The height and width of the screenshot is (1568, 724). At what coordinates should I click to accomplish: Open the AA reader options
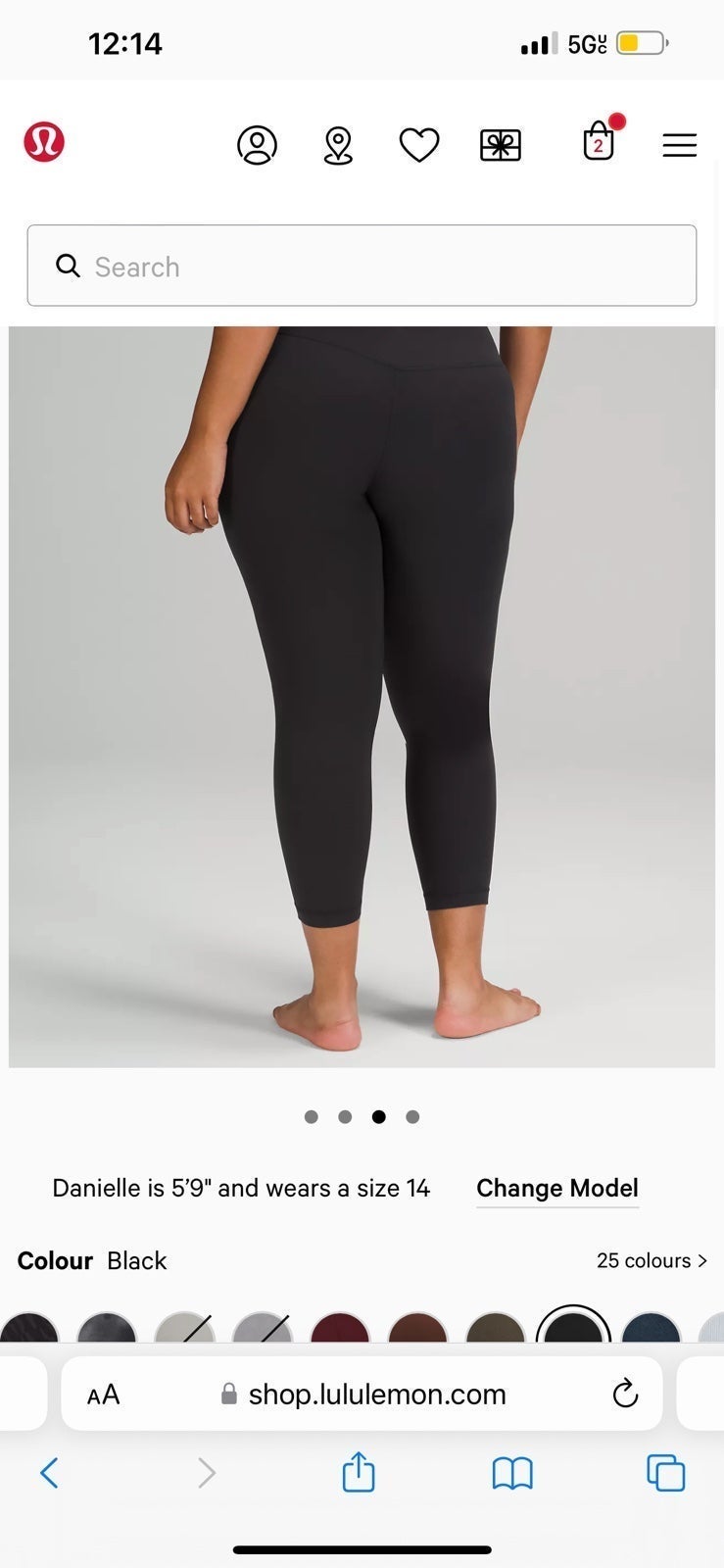tap(103, 1395)
